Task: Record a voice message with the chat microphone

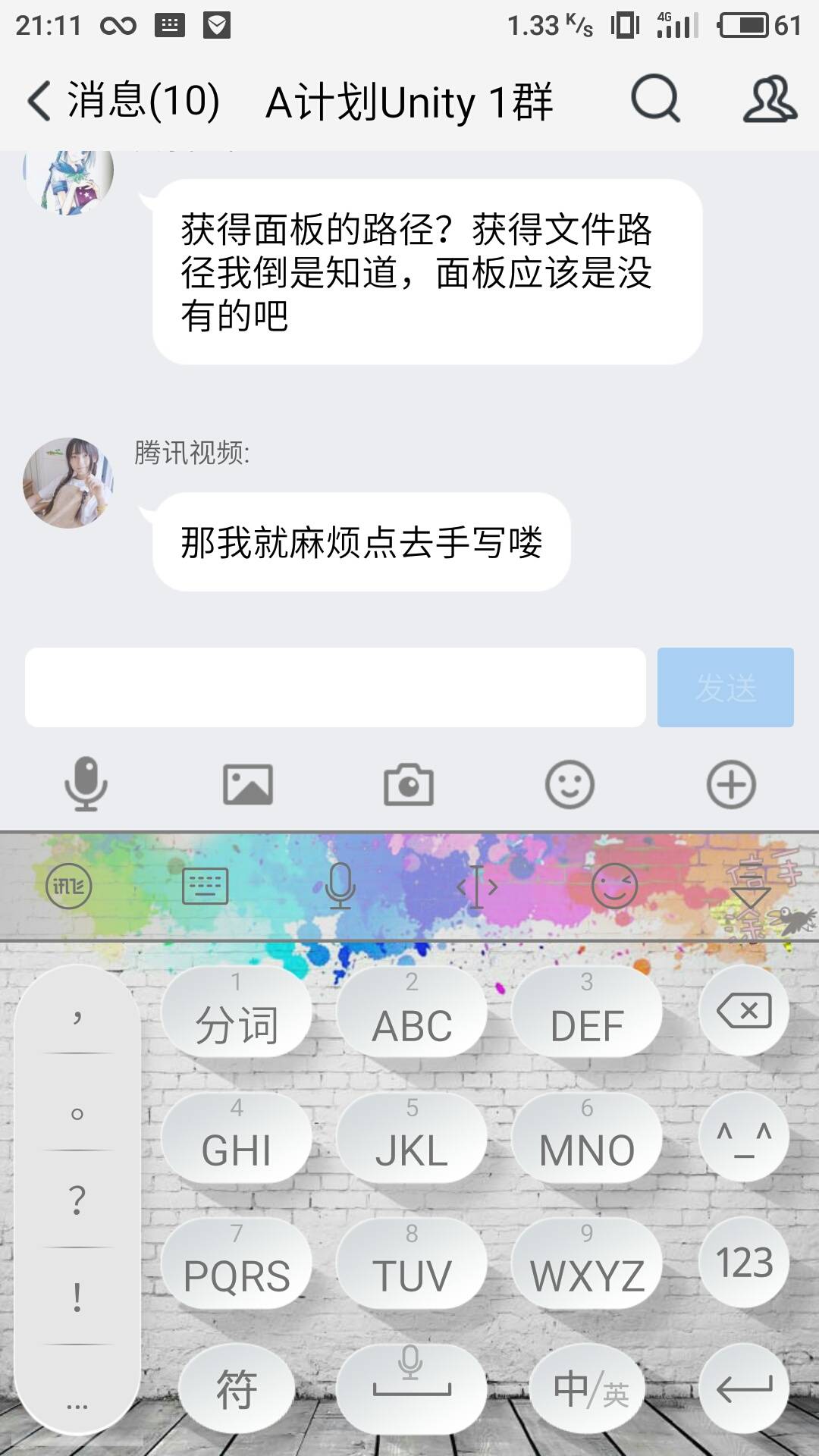Action: 86,784
